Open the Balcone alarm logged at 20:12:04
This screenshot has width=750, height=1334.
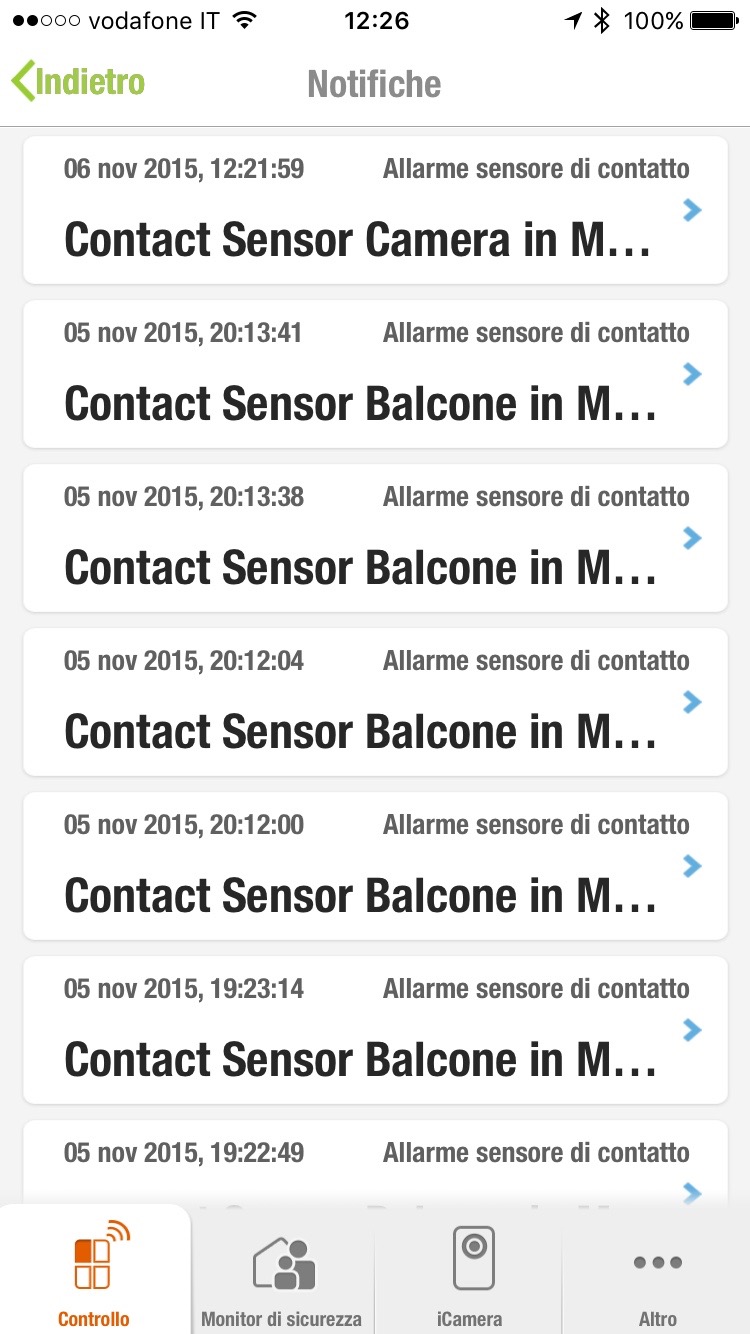point(375,702)
